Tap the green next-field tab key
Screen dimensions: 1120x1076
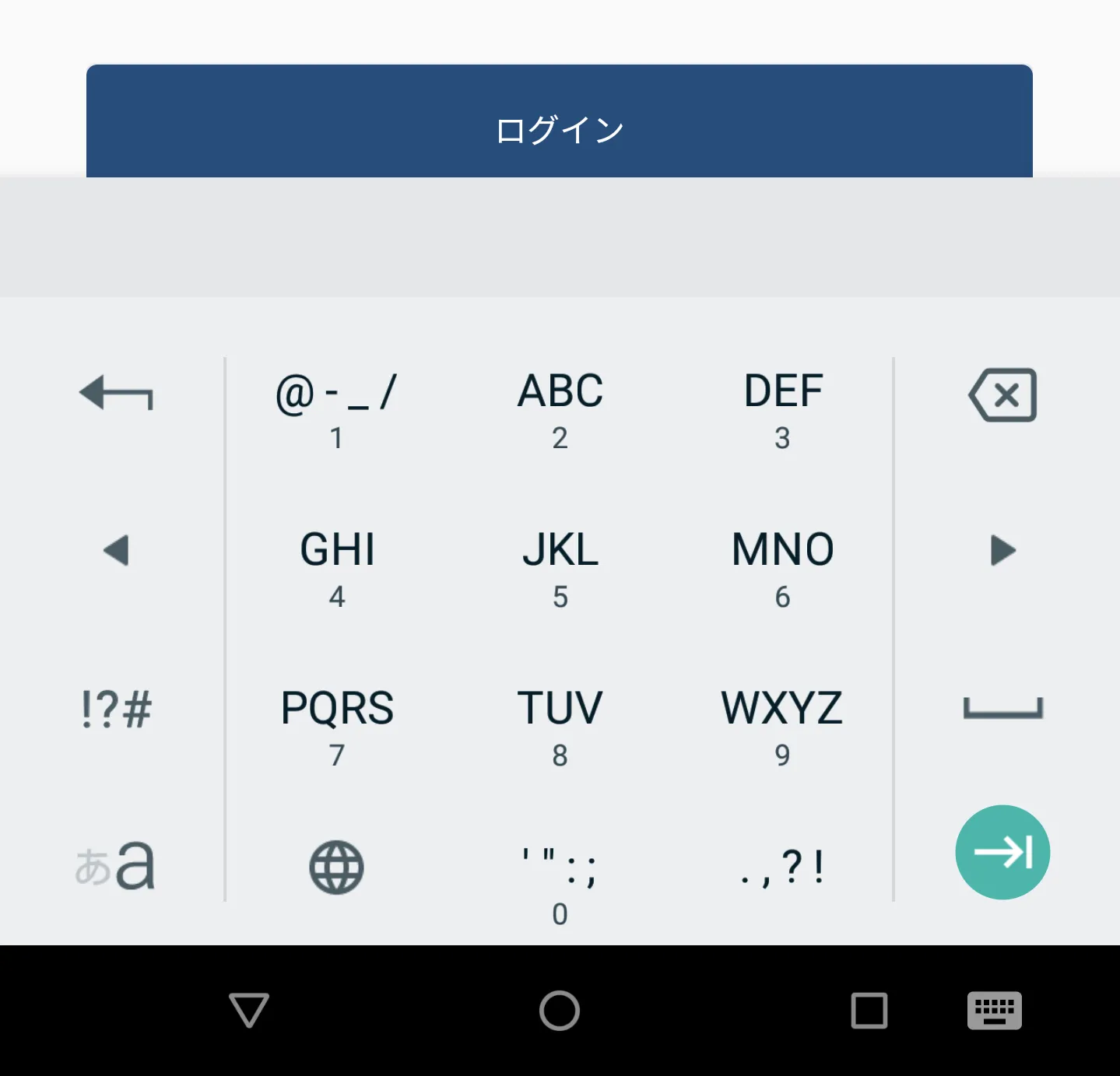point(1002,852)
